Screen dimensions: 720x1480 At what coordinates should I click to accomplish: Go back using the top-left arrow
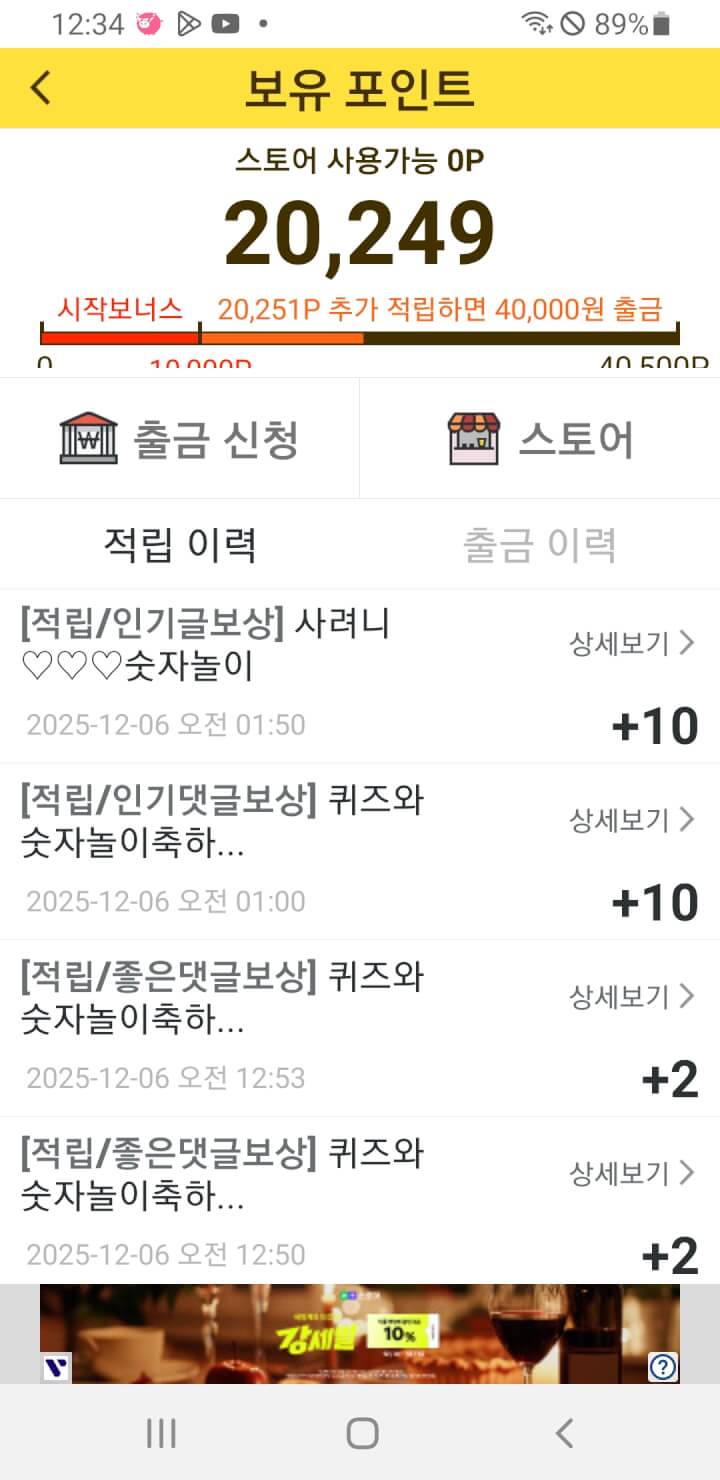coord(40,88)
